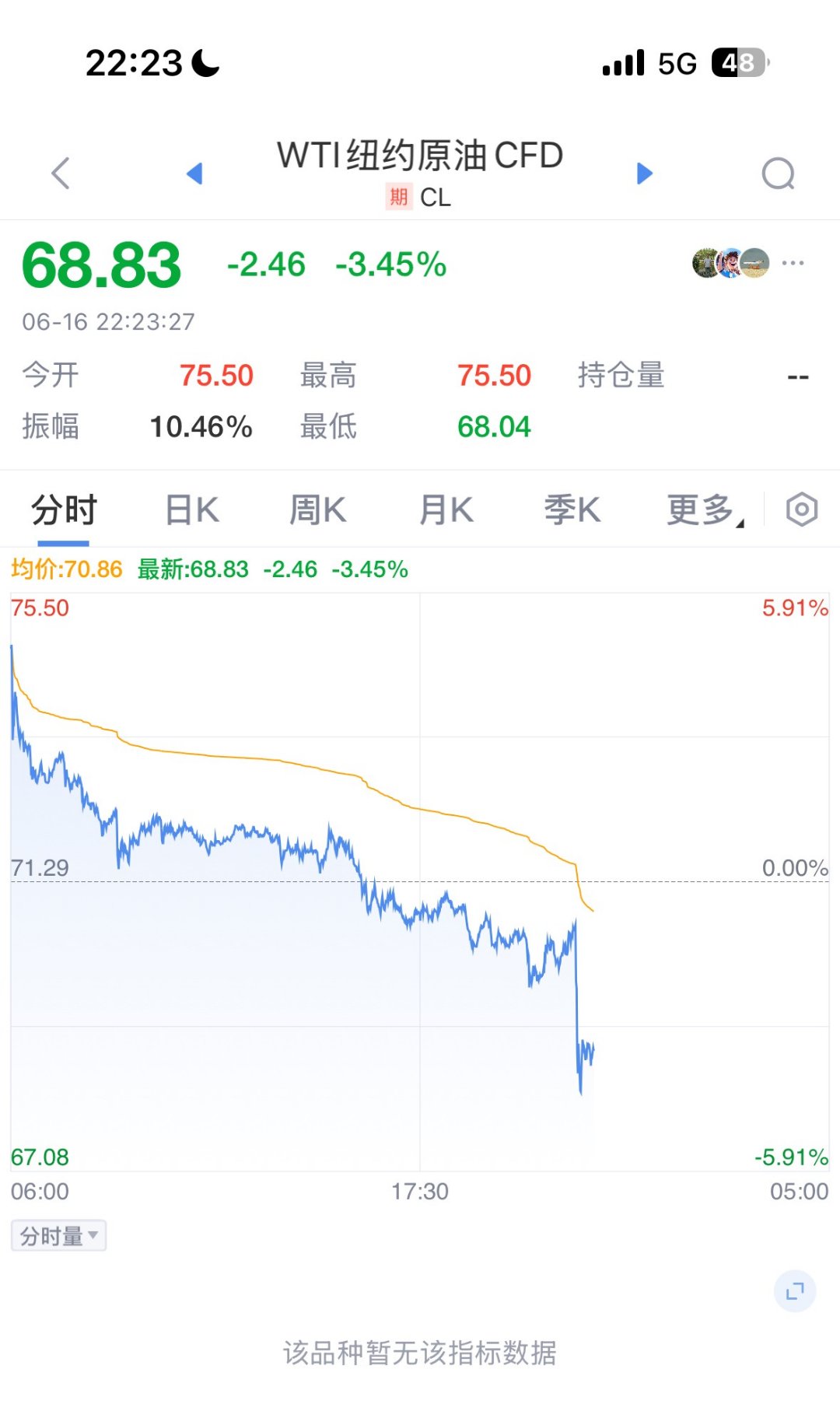Open chart settings via the gear icon
The width and height of the screenshot is (840, 1404).
tap(801, 508)
